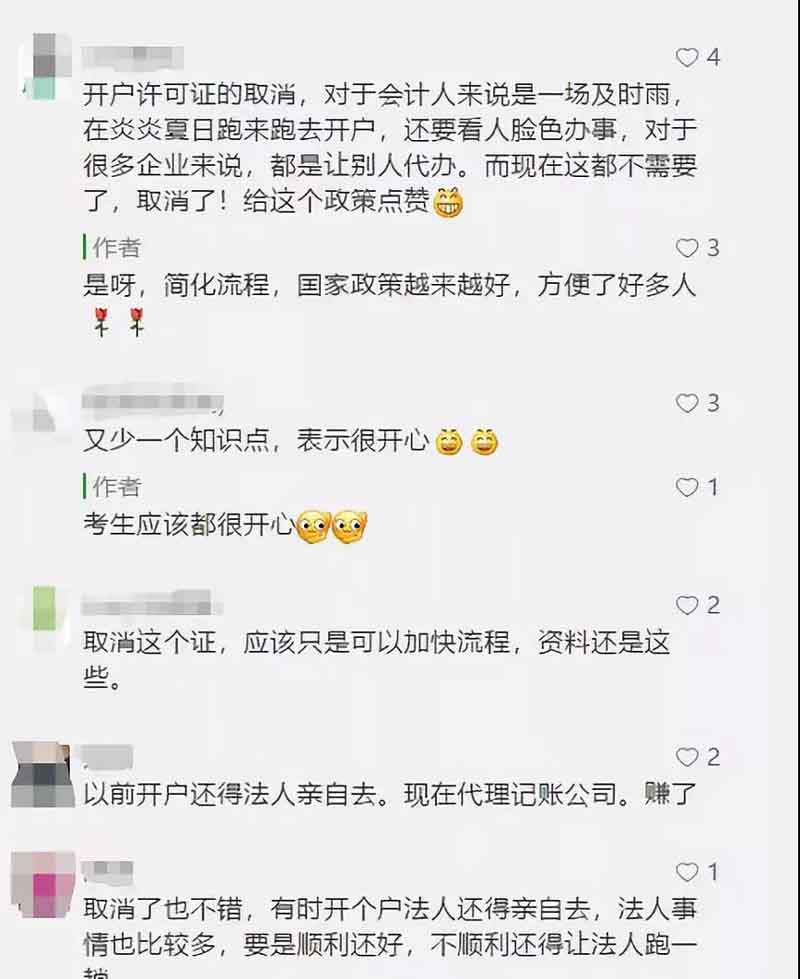Like the author's reply 是呀，简化流程
The height and width of the screenshot is (979, 800).
tap(687, 248)
